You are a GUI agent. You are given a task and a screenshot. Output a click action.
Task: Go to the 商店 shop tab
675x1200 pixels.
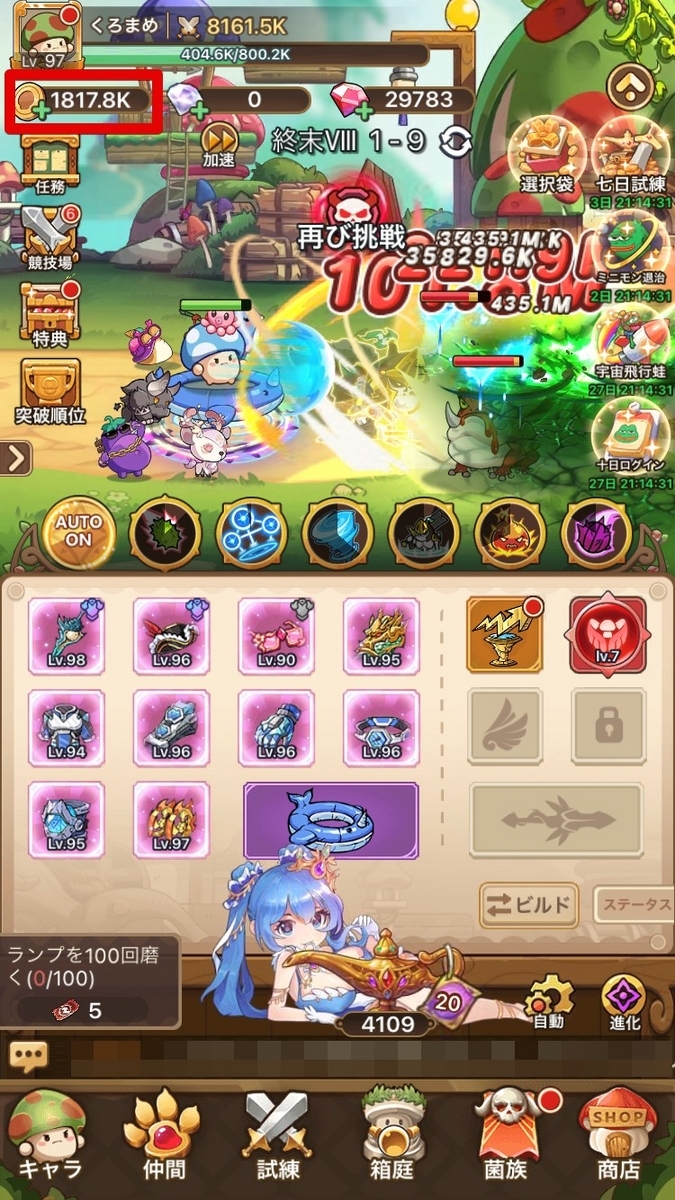616,1135
